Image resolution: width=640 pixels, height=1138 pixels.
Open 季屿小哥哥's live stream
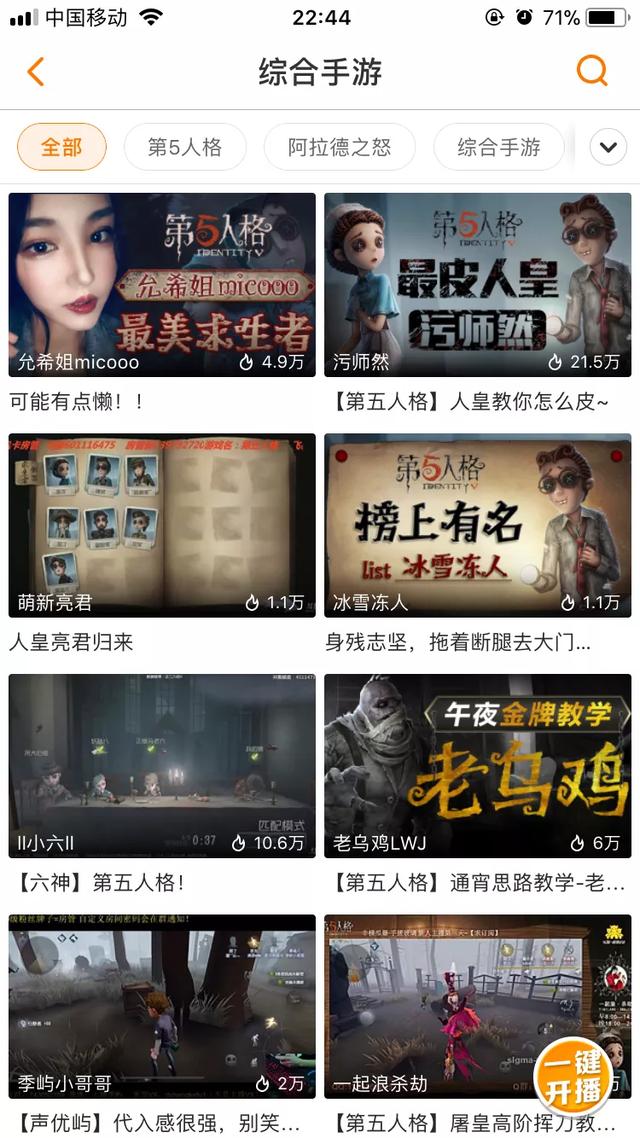[162, 1005]
